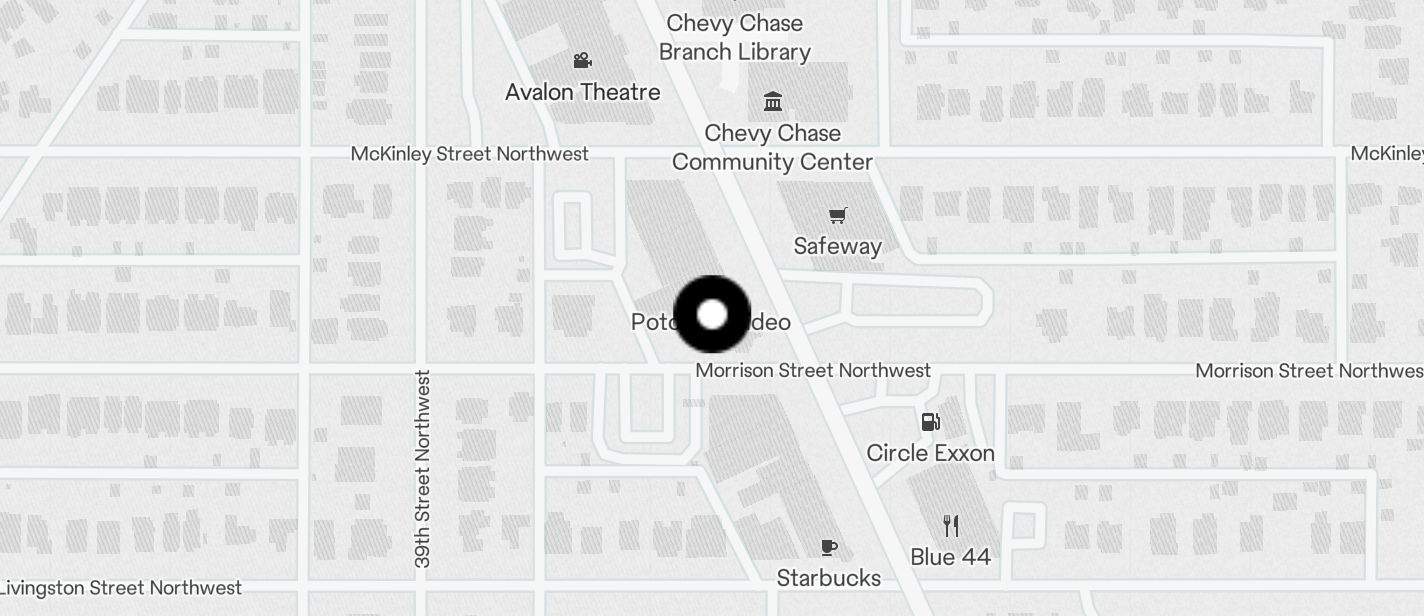Viewport: 1424px width, 616px height.
Task: Open the Safeway place on the map
Action: click(838, 216)
